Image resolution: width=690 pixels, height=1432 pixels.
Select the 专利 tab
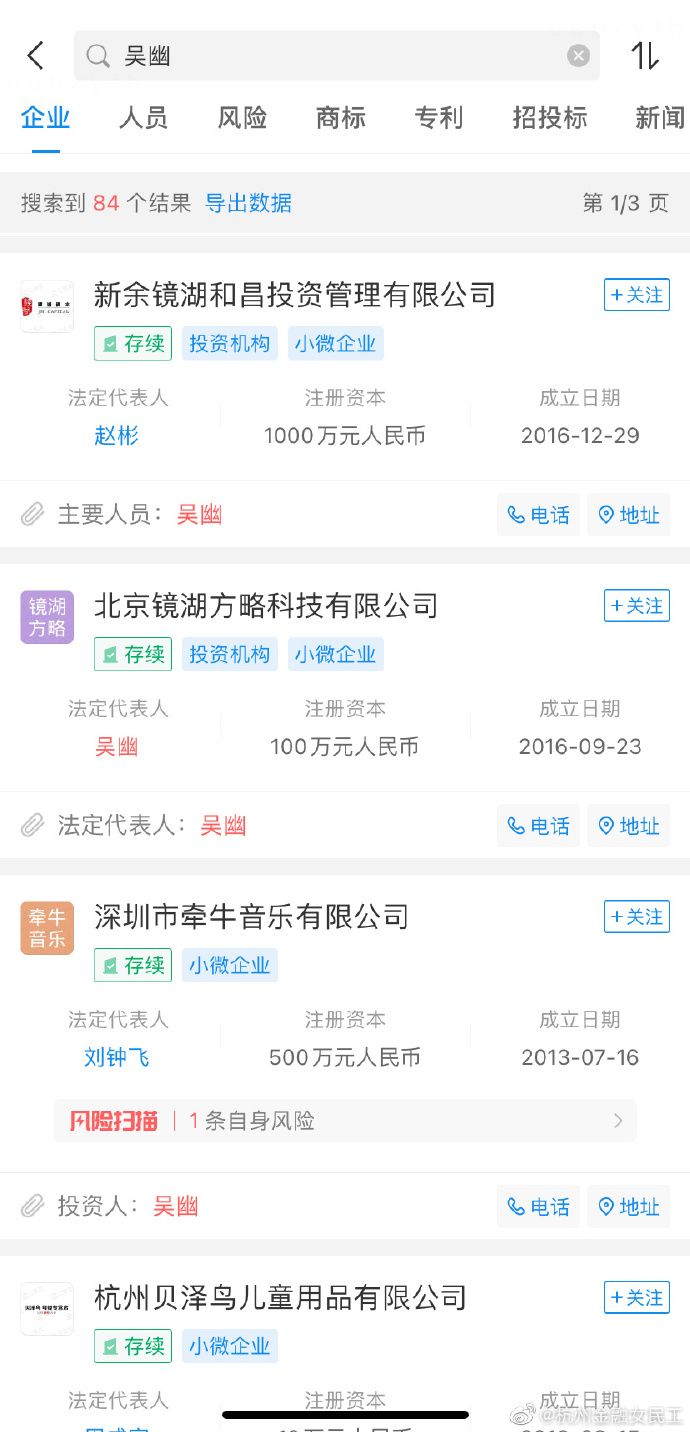click(438, 118)
